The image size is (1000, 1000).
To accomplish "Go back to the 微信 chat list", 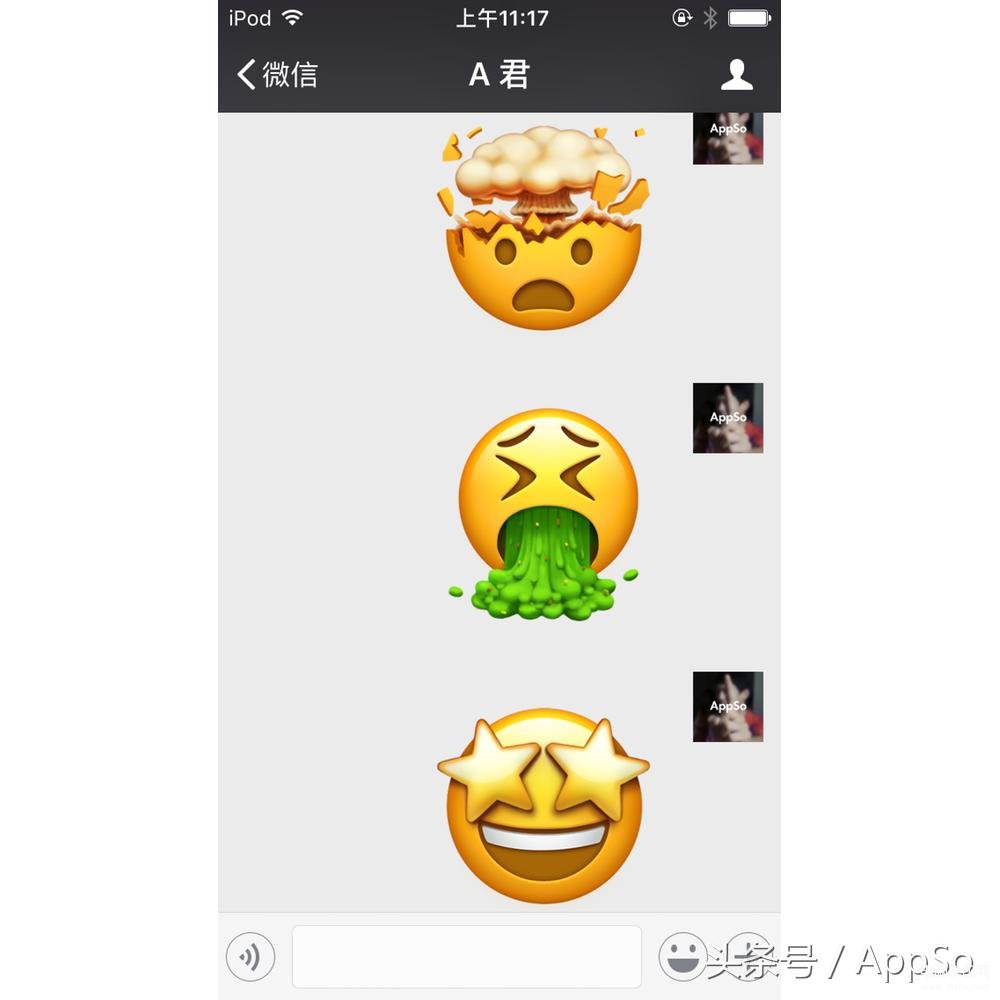I will [277, 75].
